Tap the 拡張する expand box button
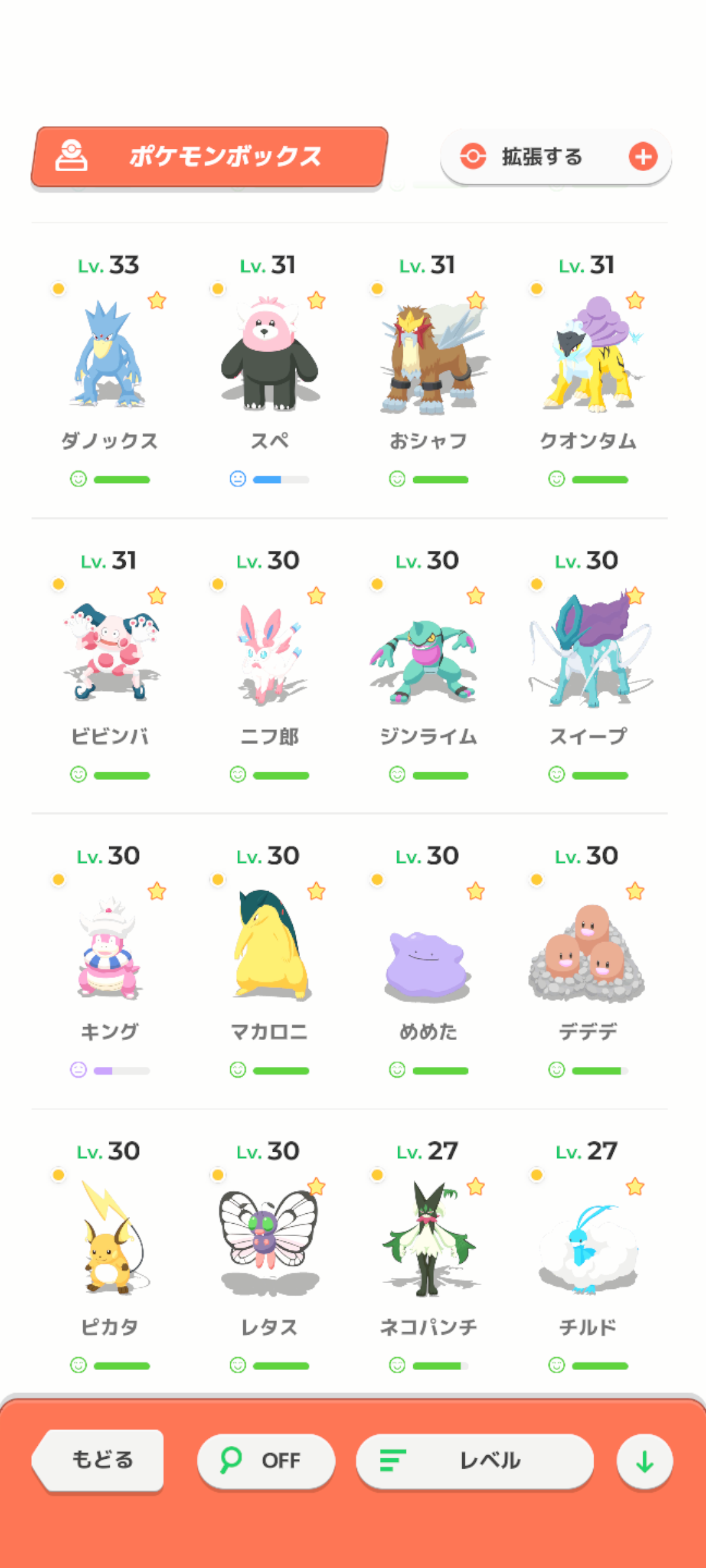The width and height of the screenshot is (706, 1568). 556,157
